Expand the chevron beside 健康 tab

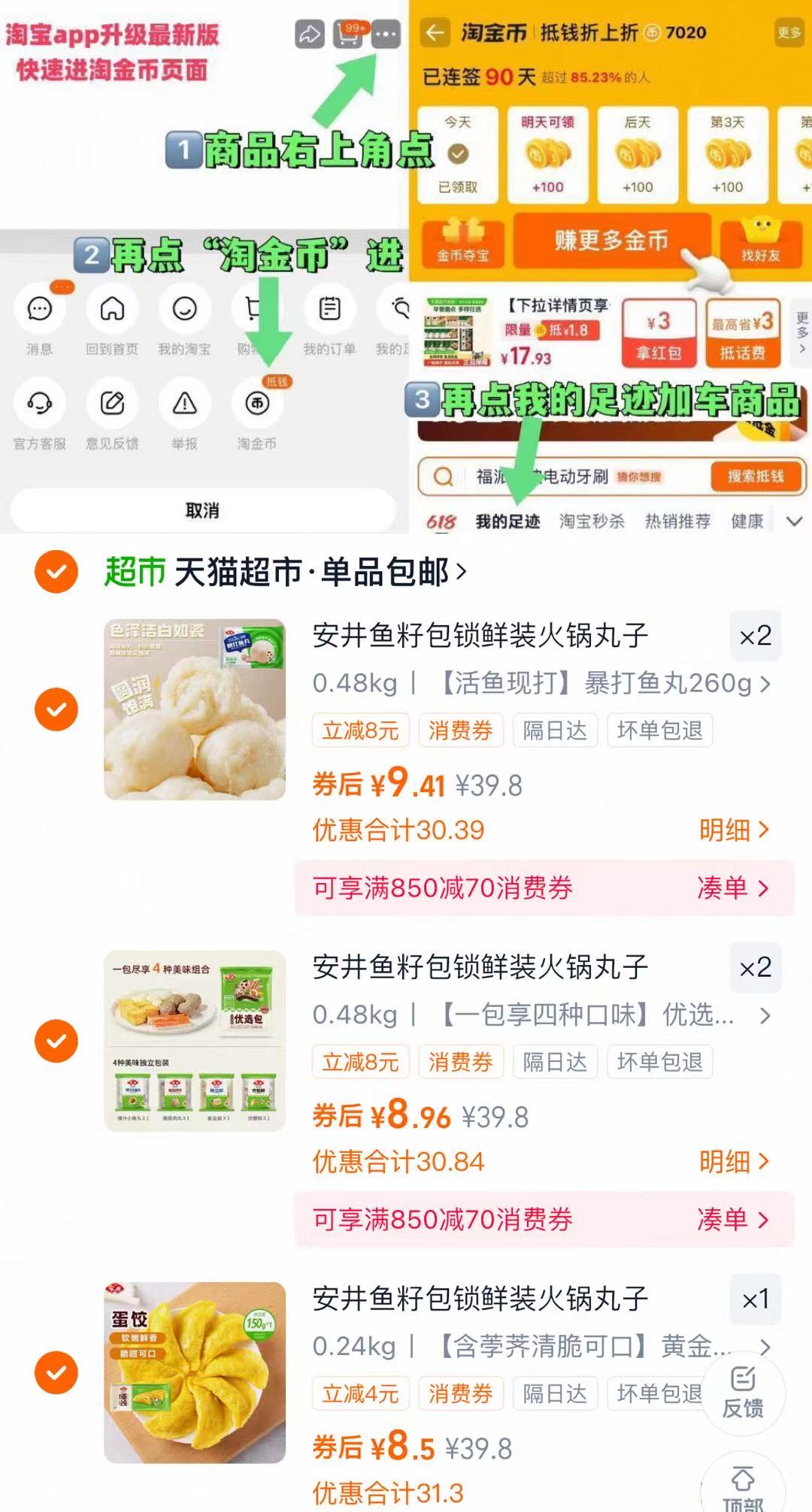pos(793,521)
